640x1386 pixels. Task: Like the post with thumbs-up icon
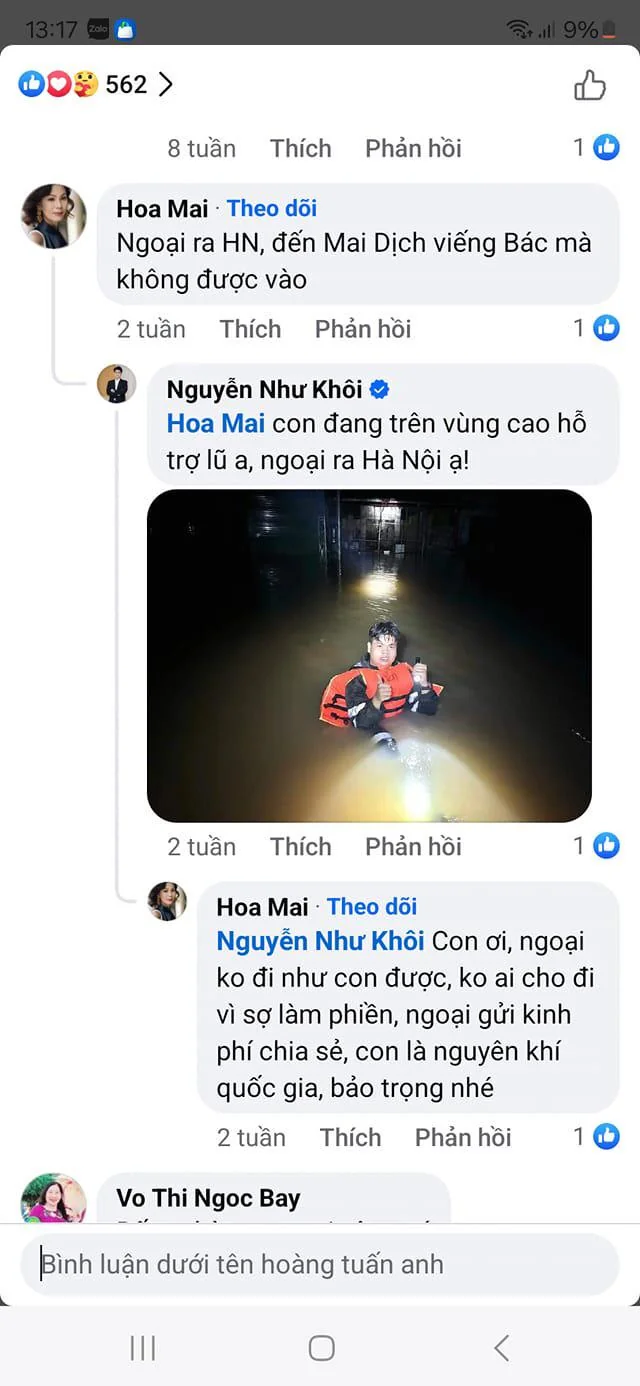(589, 86)
